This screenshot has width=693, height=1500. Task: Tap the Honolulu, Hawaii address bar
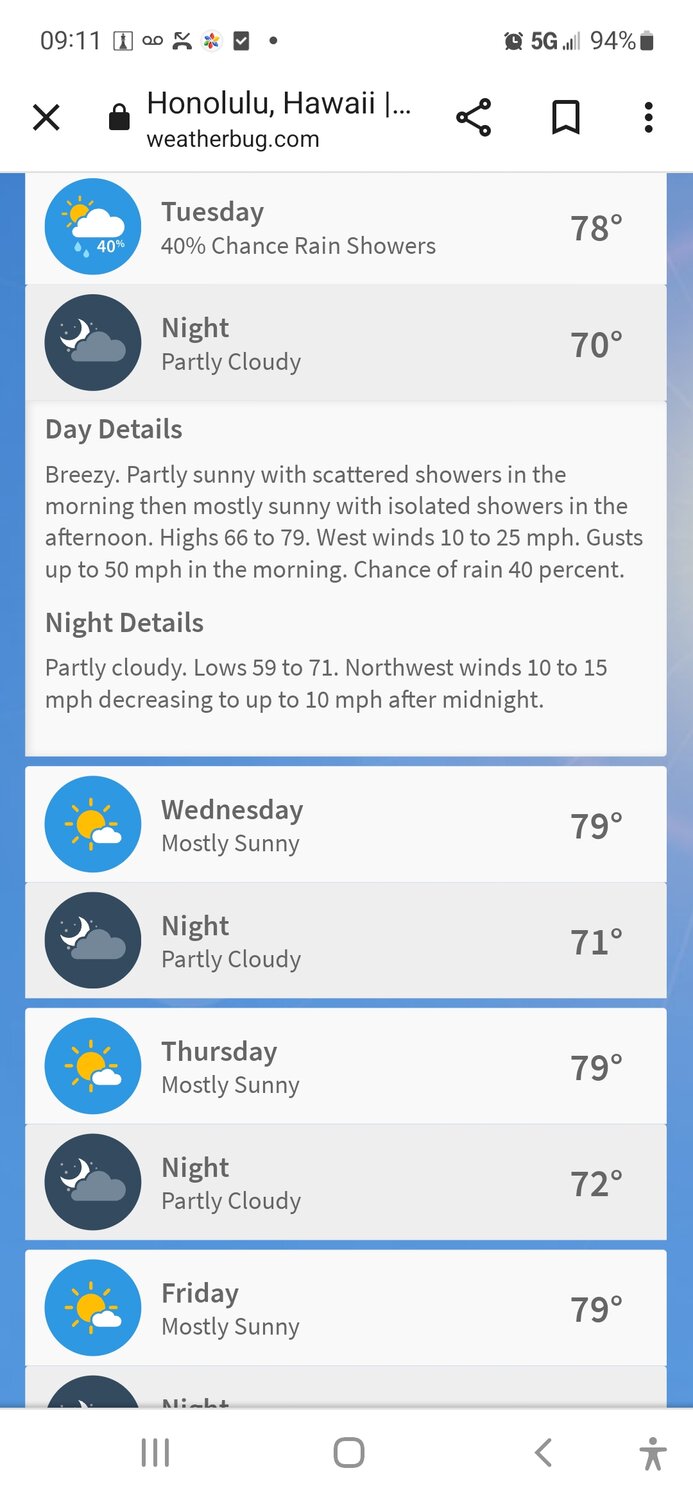[278, 118]
